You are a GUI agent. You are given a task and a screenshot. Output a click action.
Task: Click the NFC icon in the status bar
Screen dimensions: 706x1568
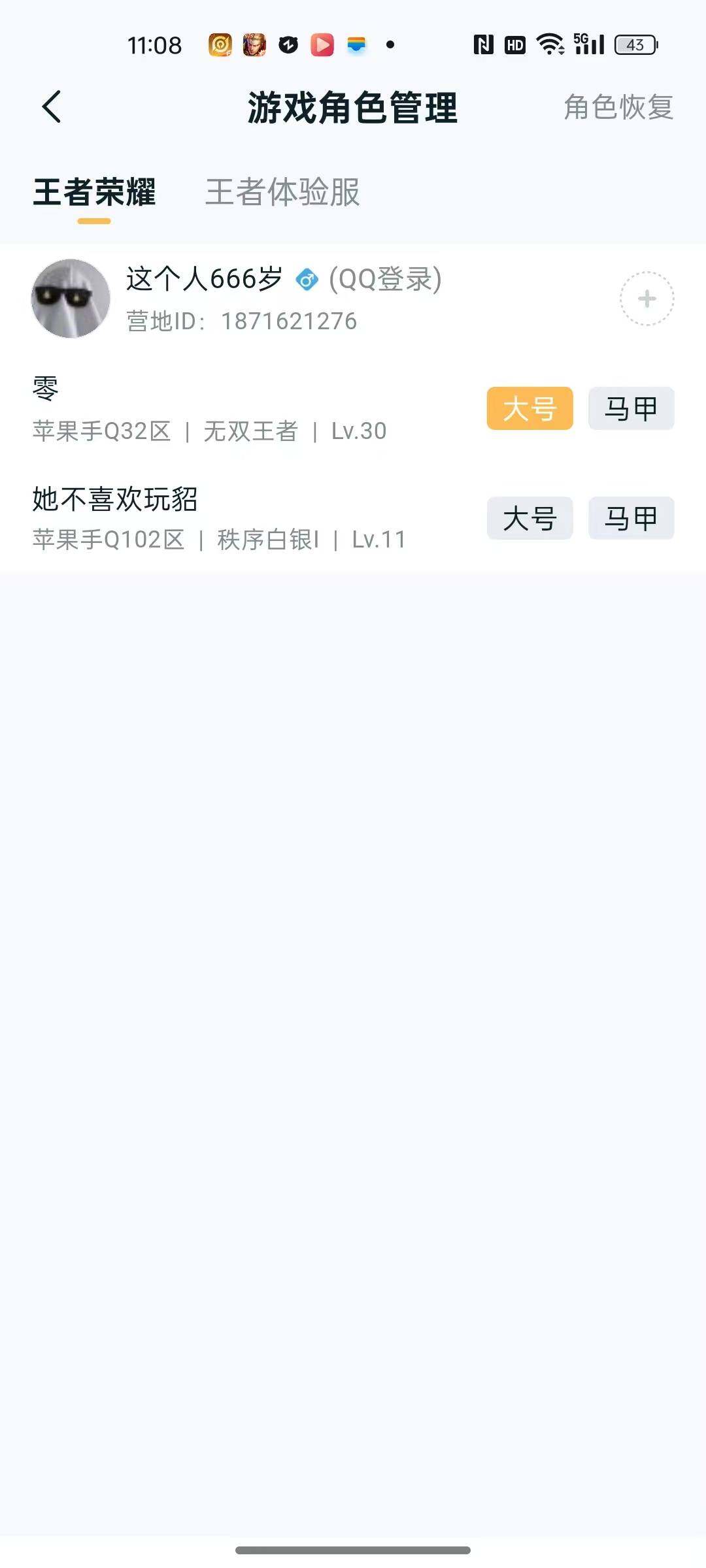[x=481, y=44]
